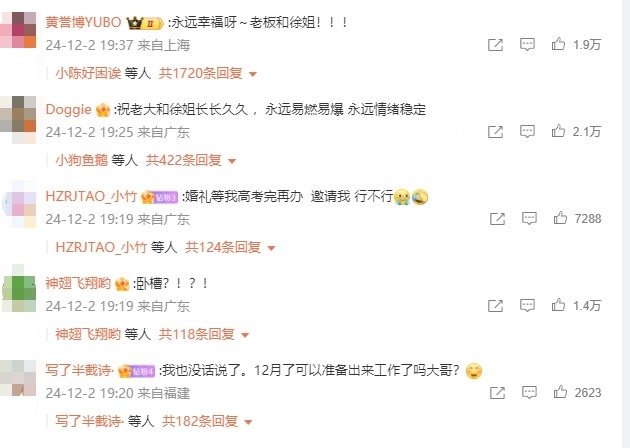630x448 pixels.
Task: Open HZRJTAO_小竹's profile from comment header
Action: tap(91, 197)
